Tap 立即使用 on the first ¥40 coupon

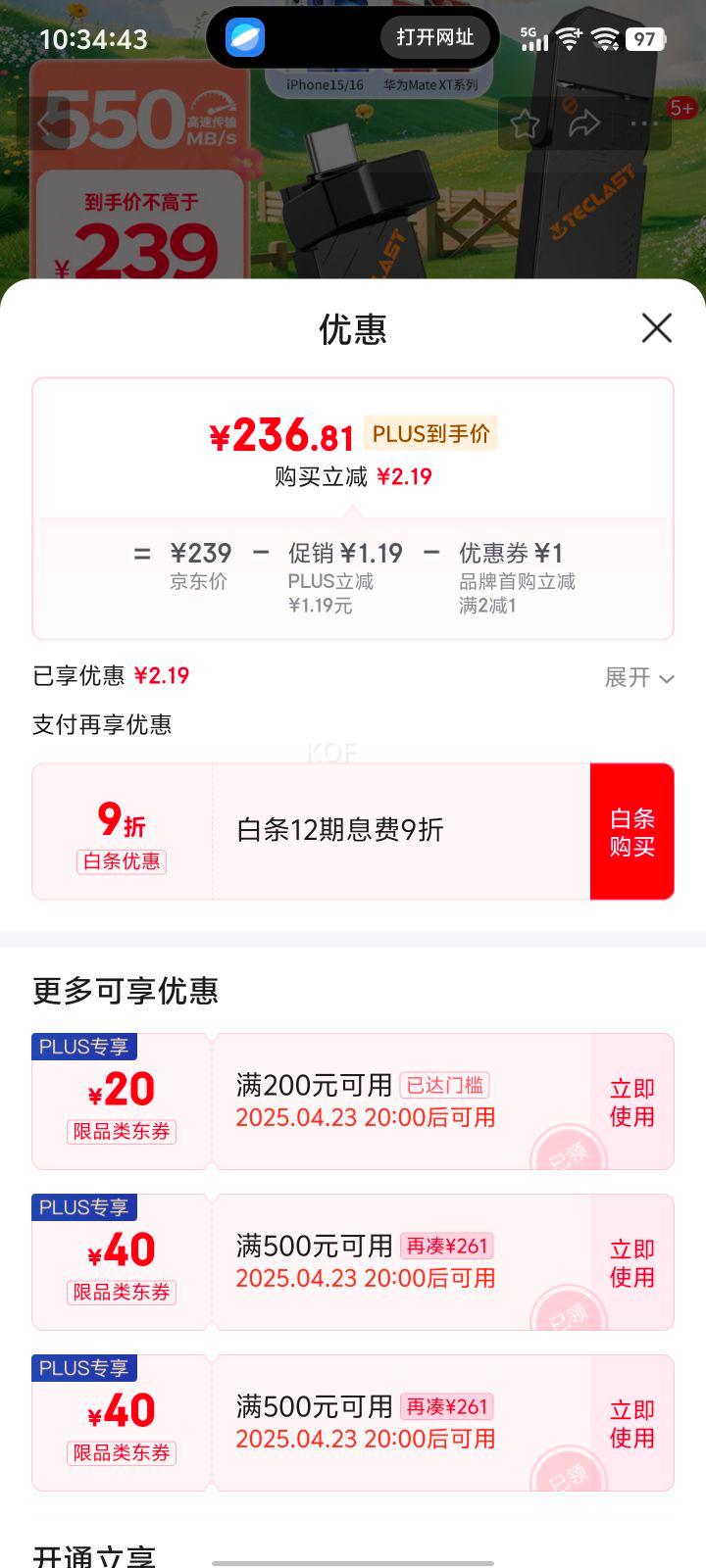point(630,1262)
